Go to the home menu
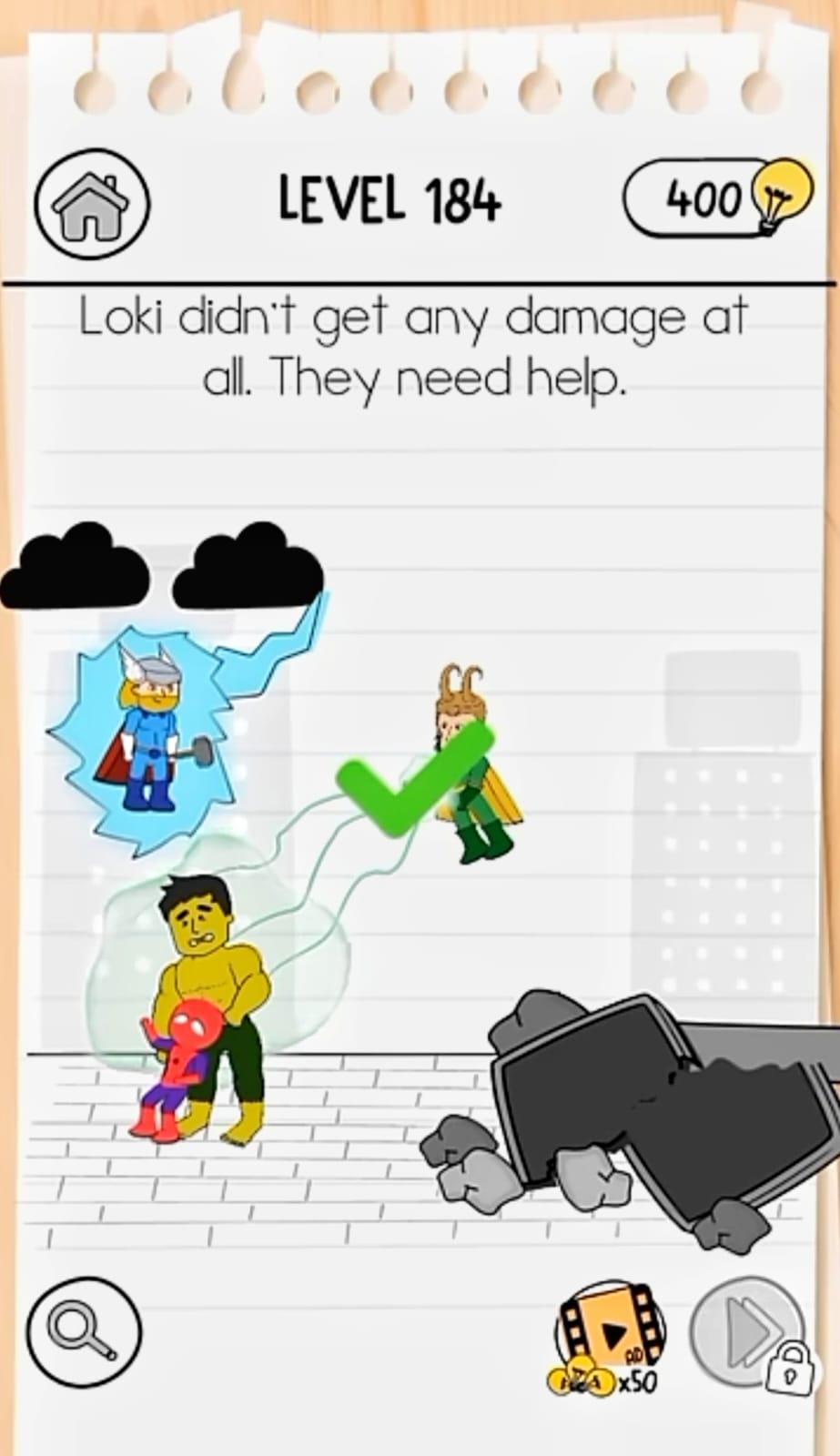 tap(91, 205)
